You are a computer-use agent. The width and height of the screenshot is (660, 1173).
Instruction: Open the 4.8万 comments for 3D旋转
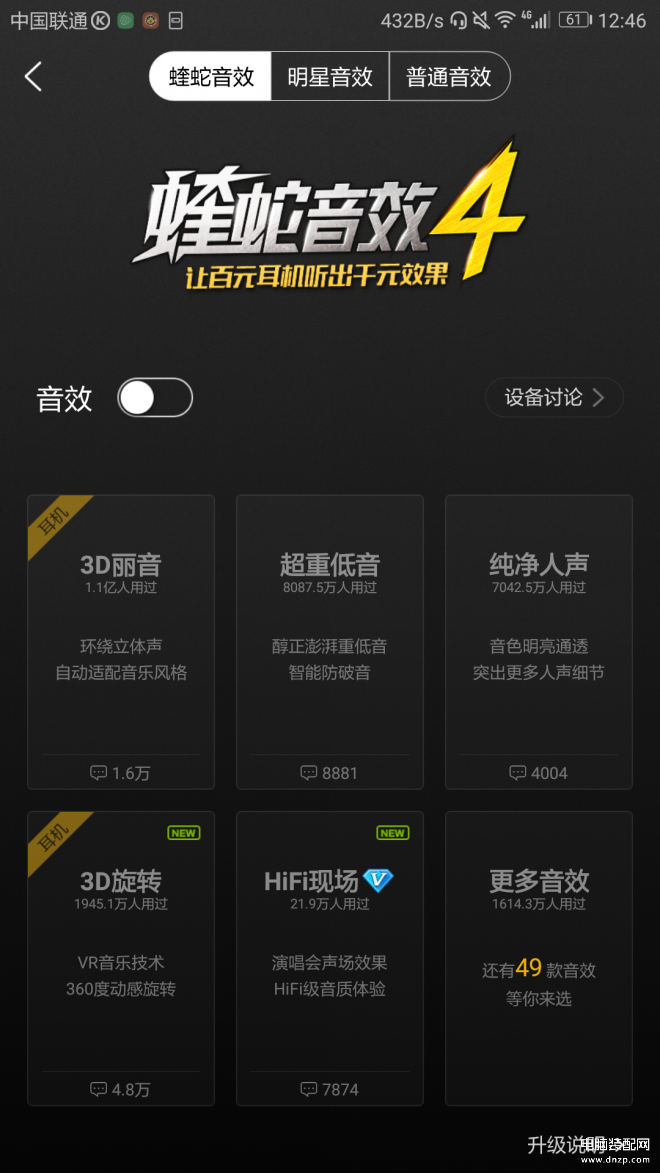(121, 1089)
